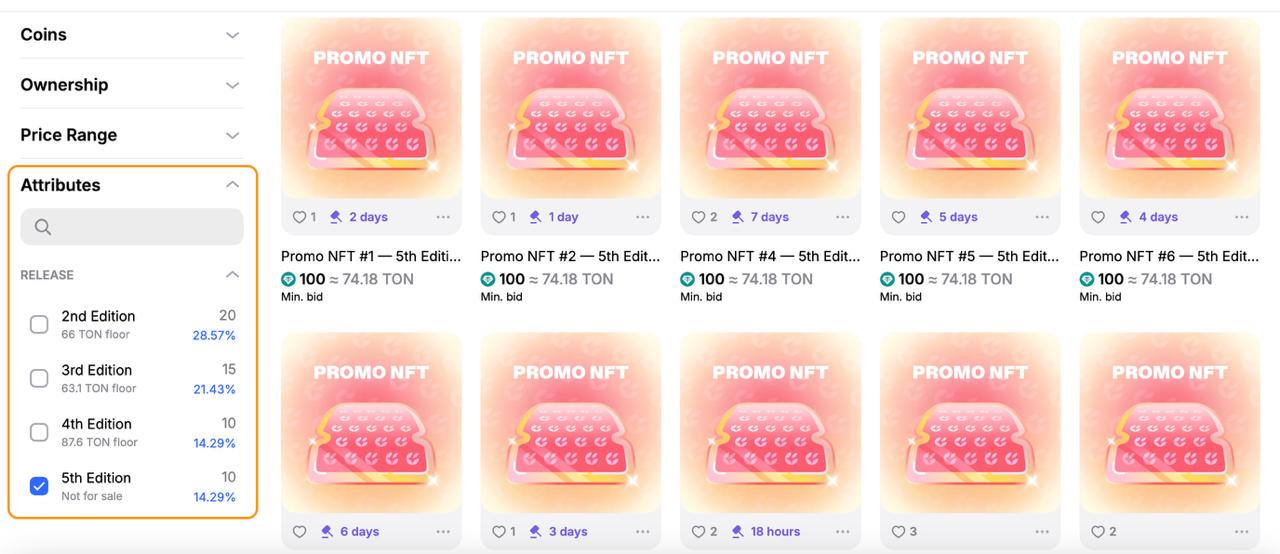This screenshot has width=1280, height=554.
Task: Like the NFT ending in 18 hours
Action: tap(698, 532)
